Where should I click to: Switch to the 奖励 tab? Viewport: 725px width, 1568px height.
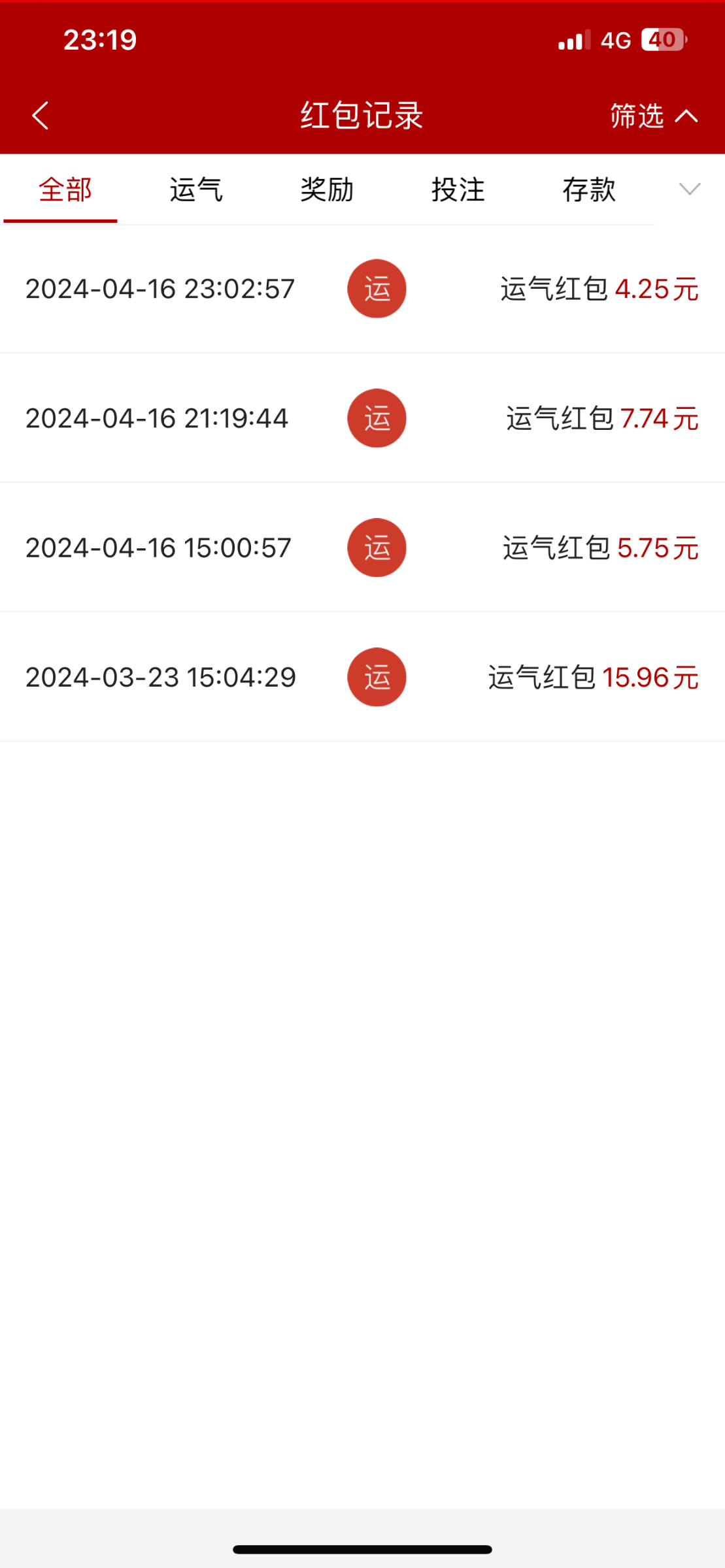pyautogui.click(x=327, y=190)
